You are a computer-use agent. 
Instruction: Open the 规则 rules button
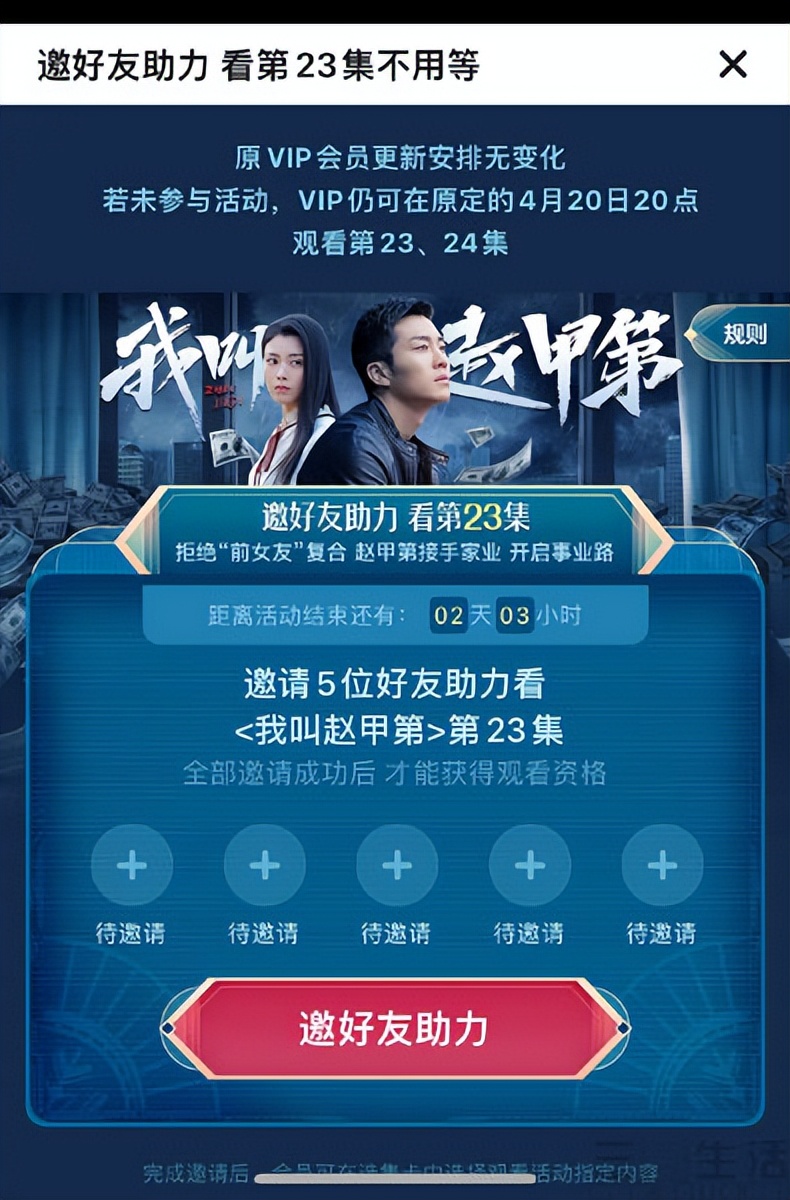click(x=744, y=334)
